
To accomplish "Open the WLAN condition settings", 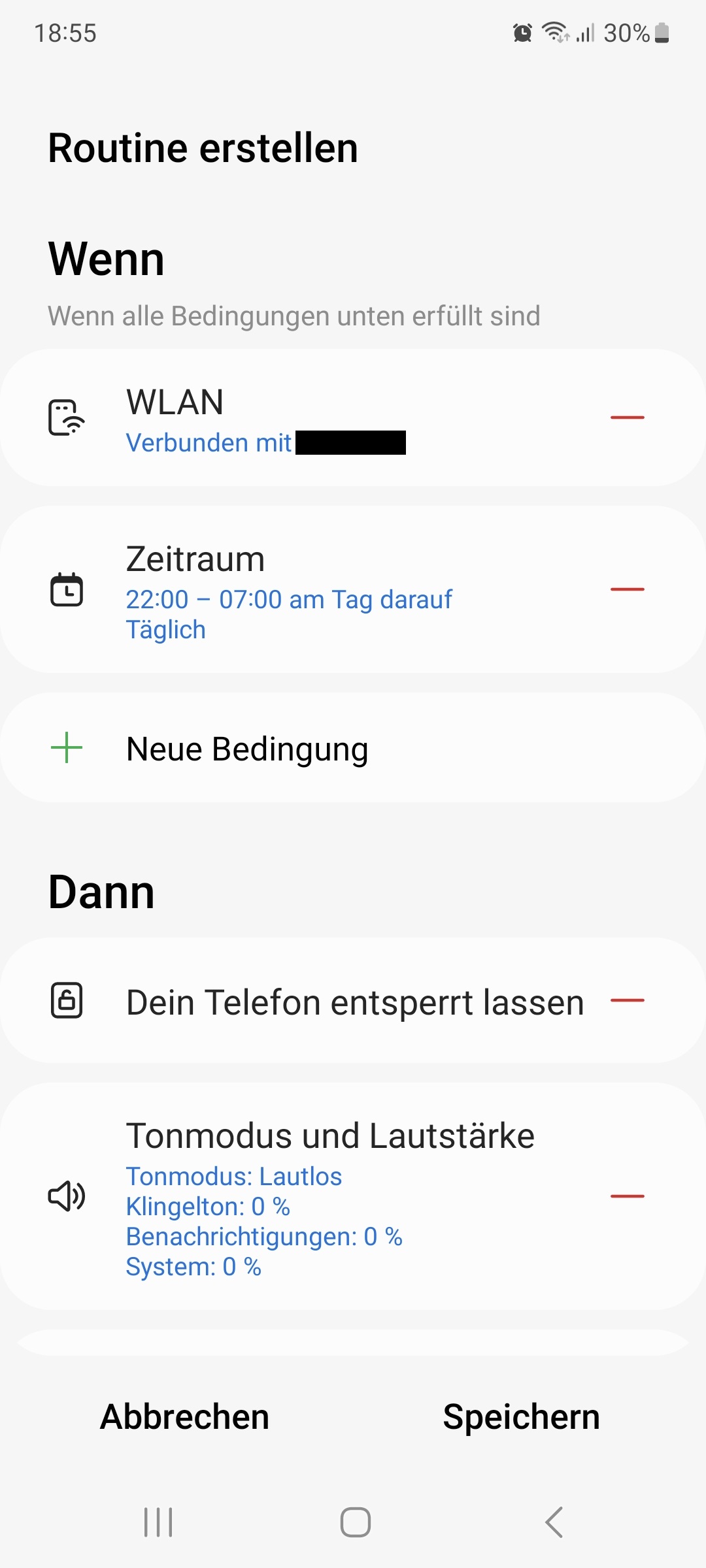I will 294,418.
